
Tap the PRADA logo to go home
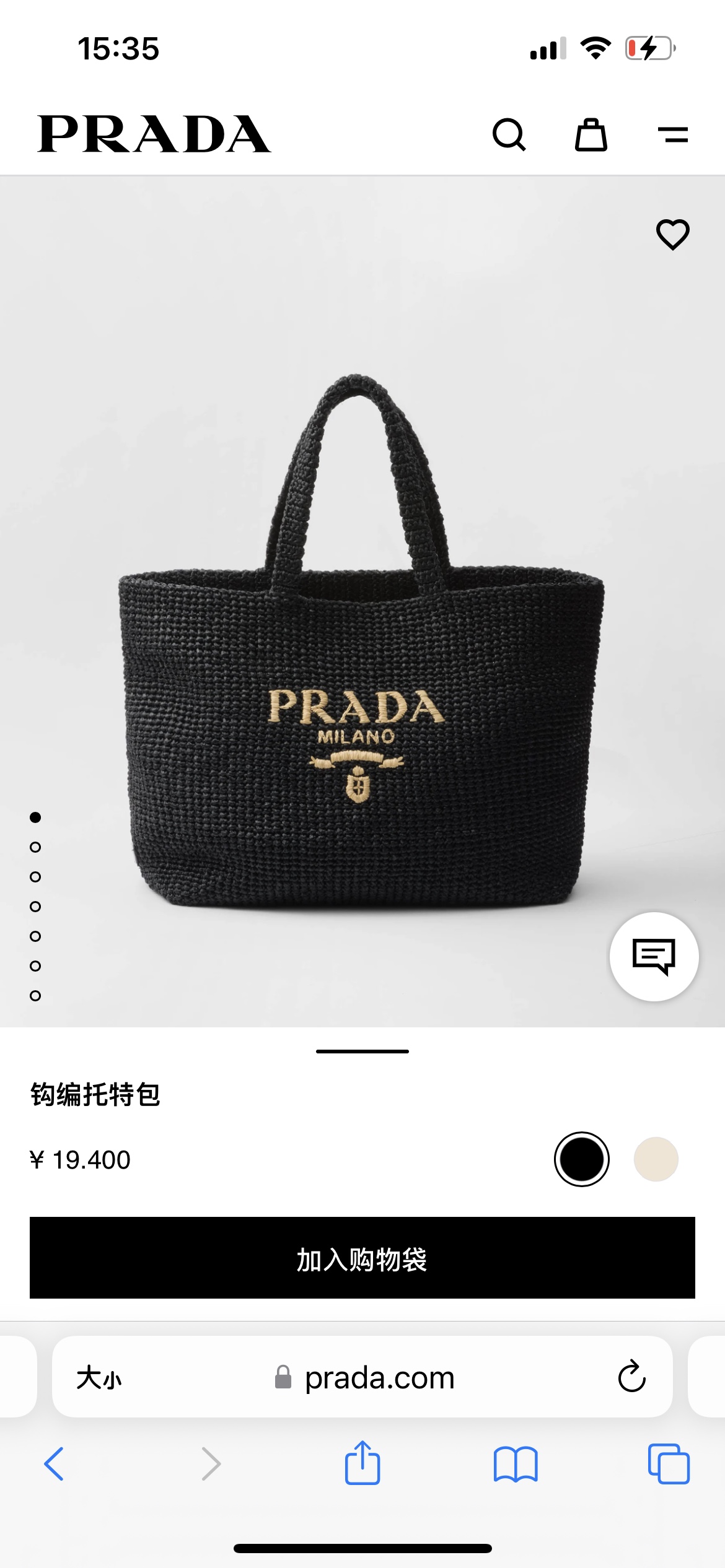154,134
